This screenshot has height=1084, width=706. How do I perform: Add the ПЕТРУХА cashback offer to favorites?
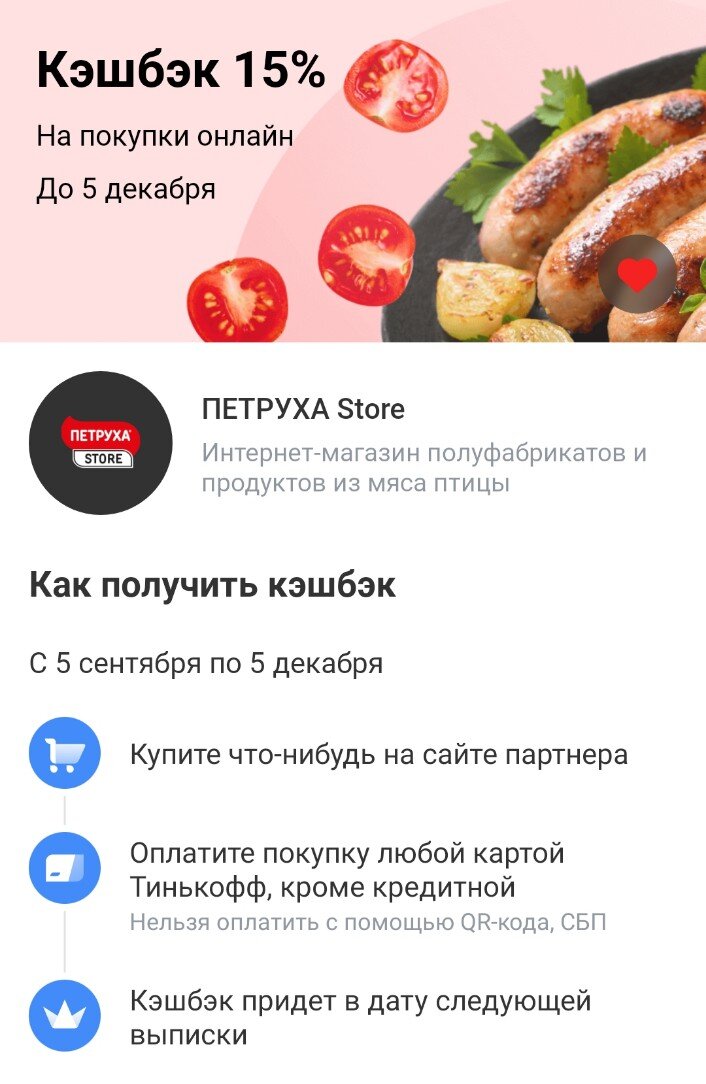pos(637,273)
